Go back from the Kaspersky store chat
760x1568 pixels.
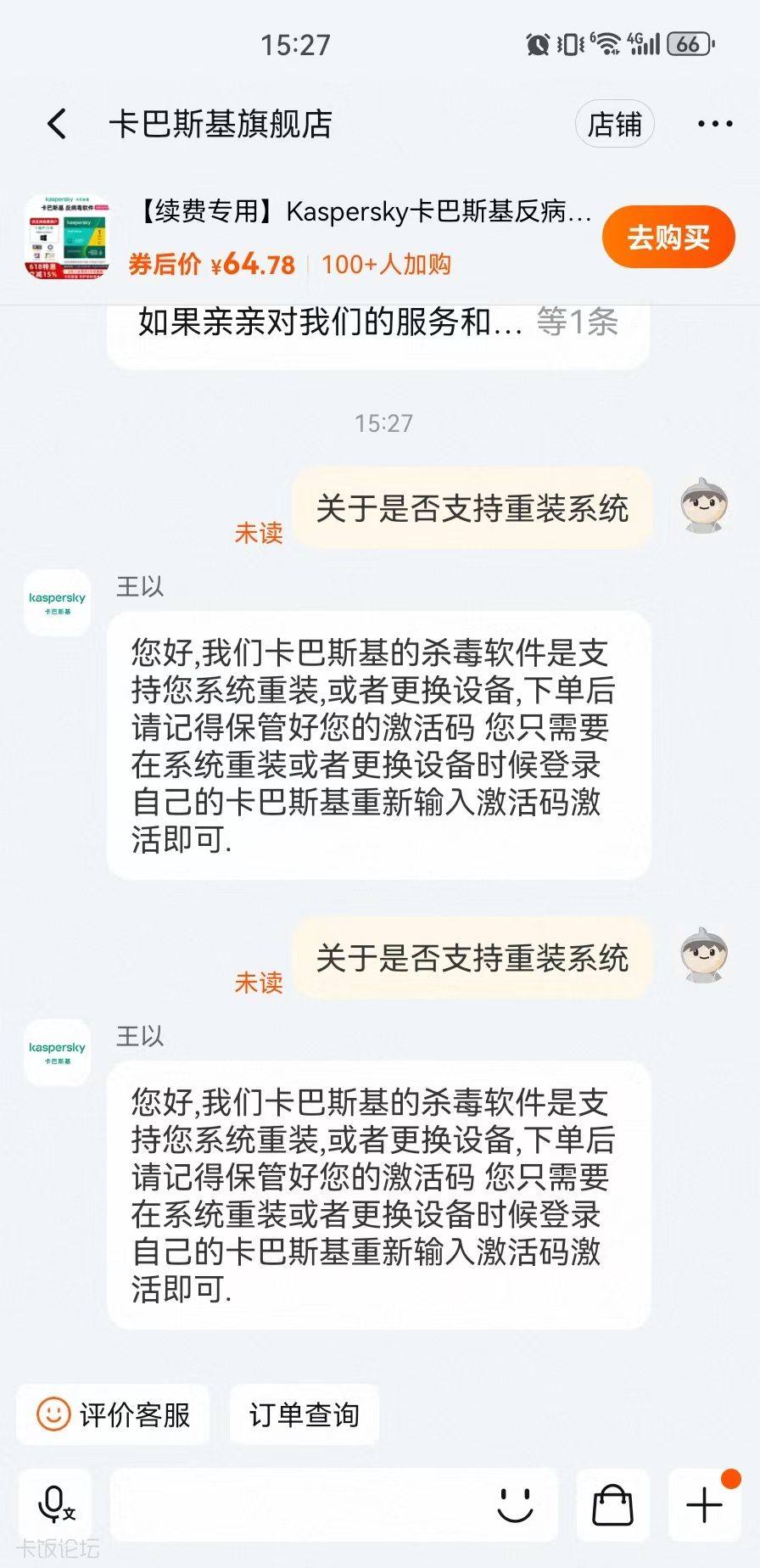(x=57, y=124)
